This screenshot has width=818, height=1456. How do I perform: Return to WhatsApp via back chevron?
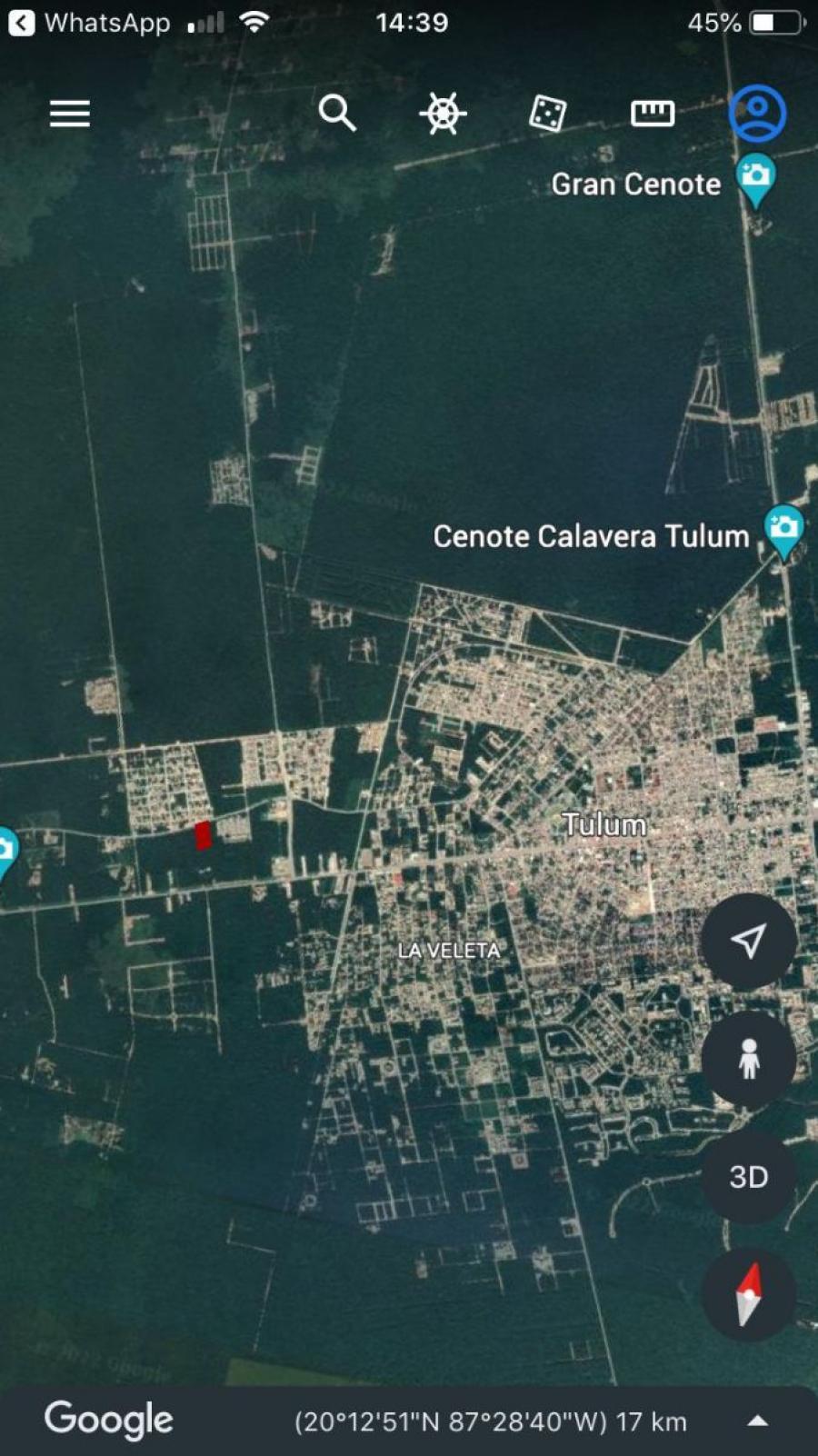click(x=21, y=23)
